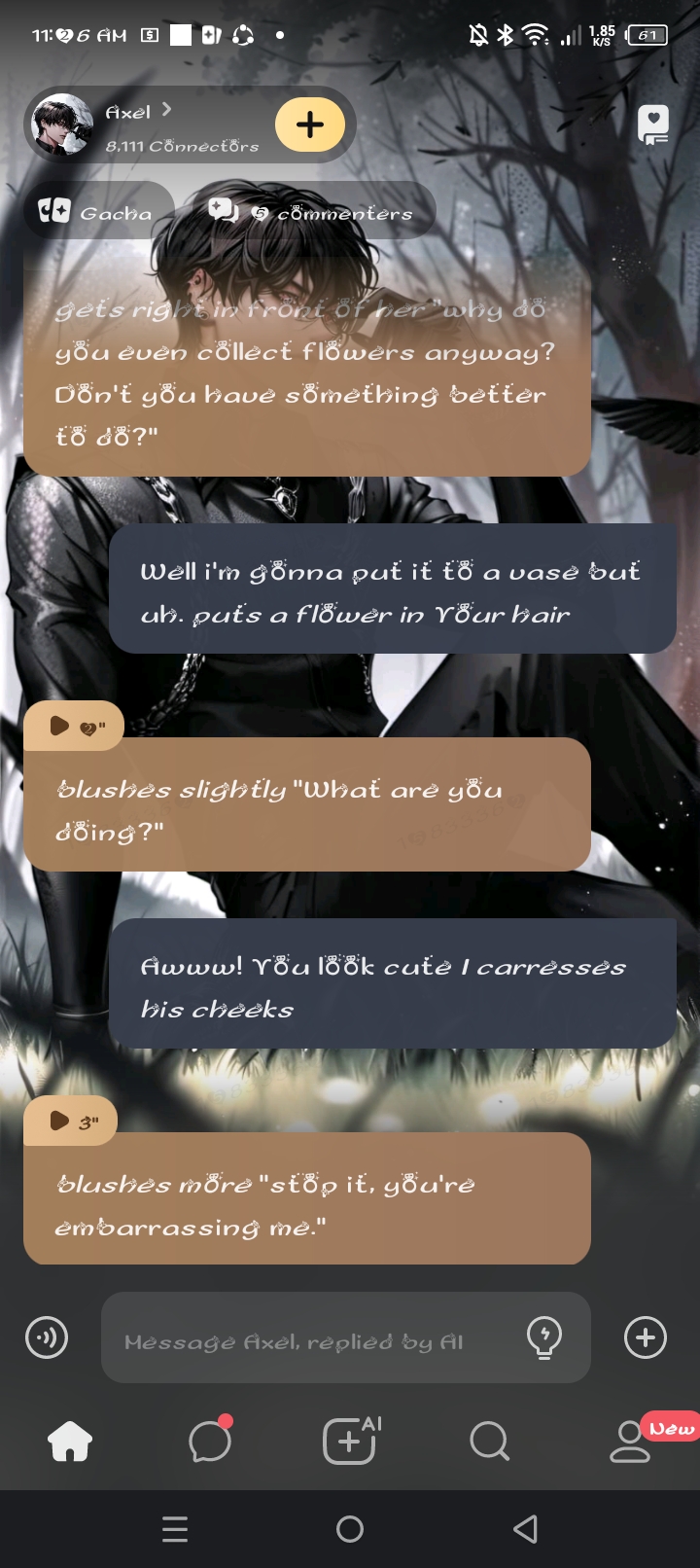Play voice for "What are you doing?" message
The image size is (700, 1568).
[x=74, y=726]
